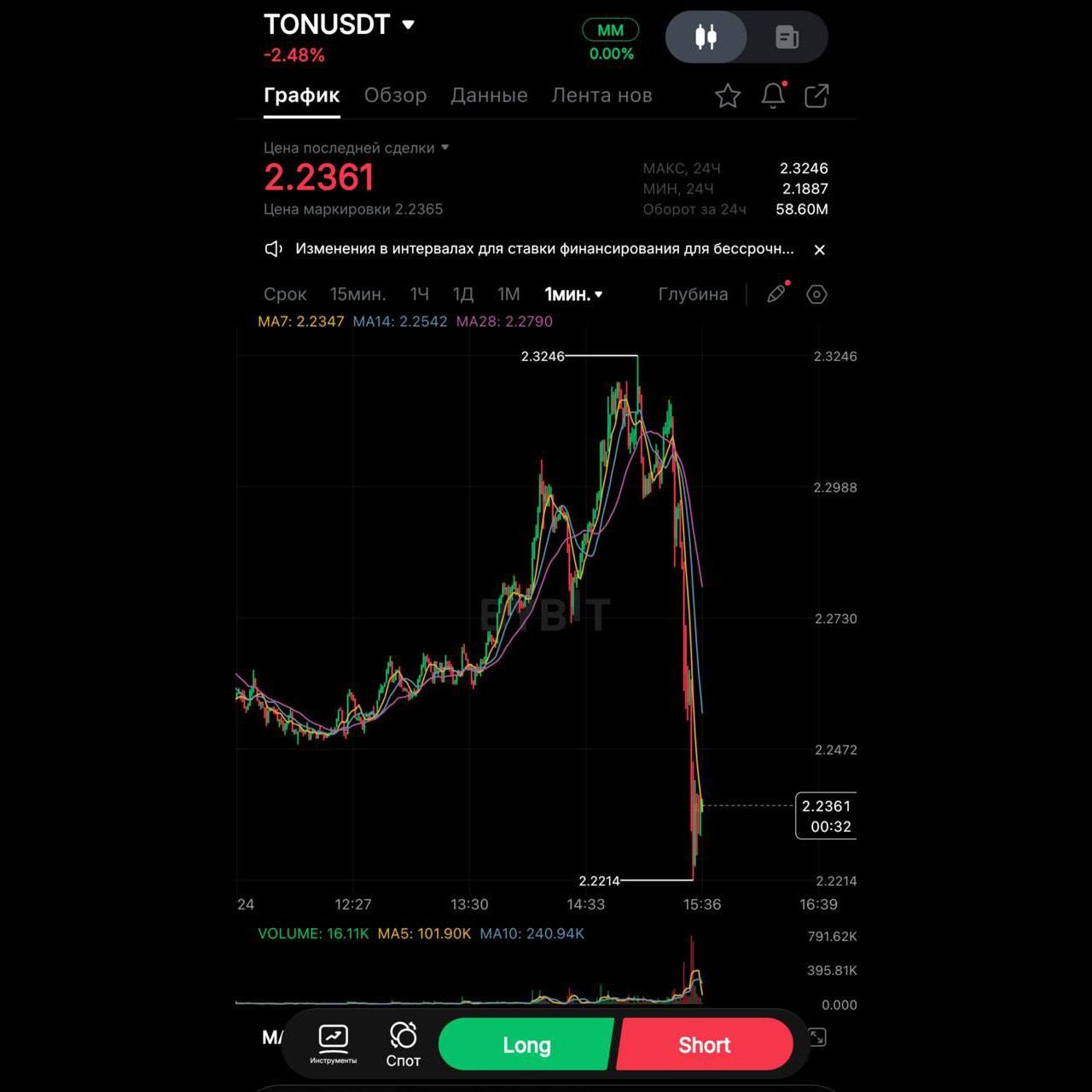This screenshot has height=1092, width=1092.
Task: Switch to the order book trade view
Action: (x=787, y=37)
